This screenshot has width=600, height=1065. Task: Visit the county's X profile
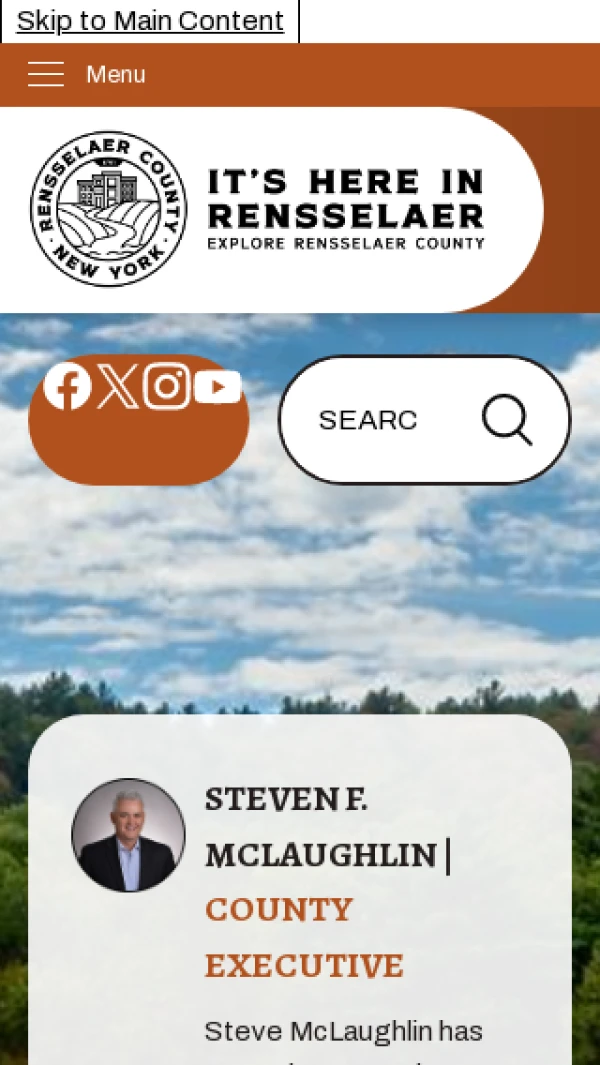[x=117, y=387]
